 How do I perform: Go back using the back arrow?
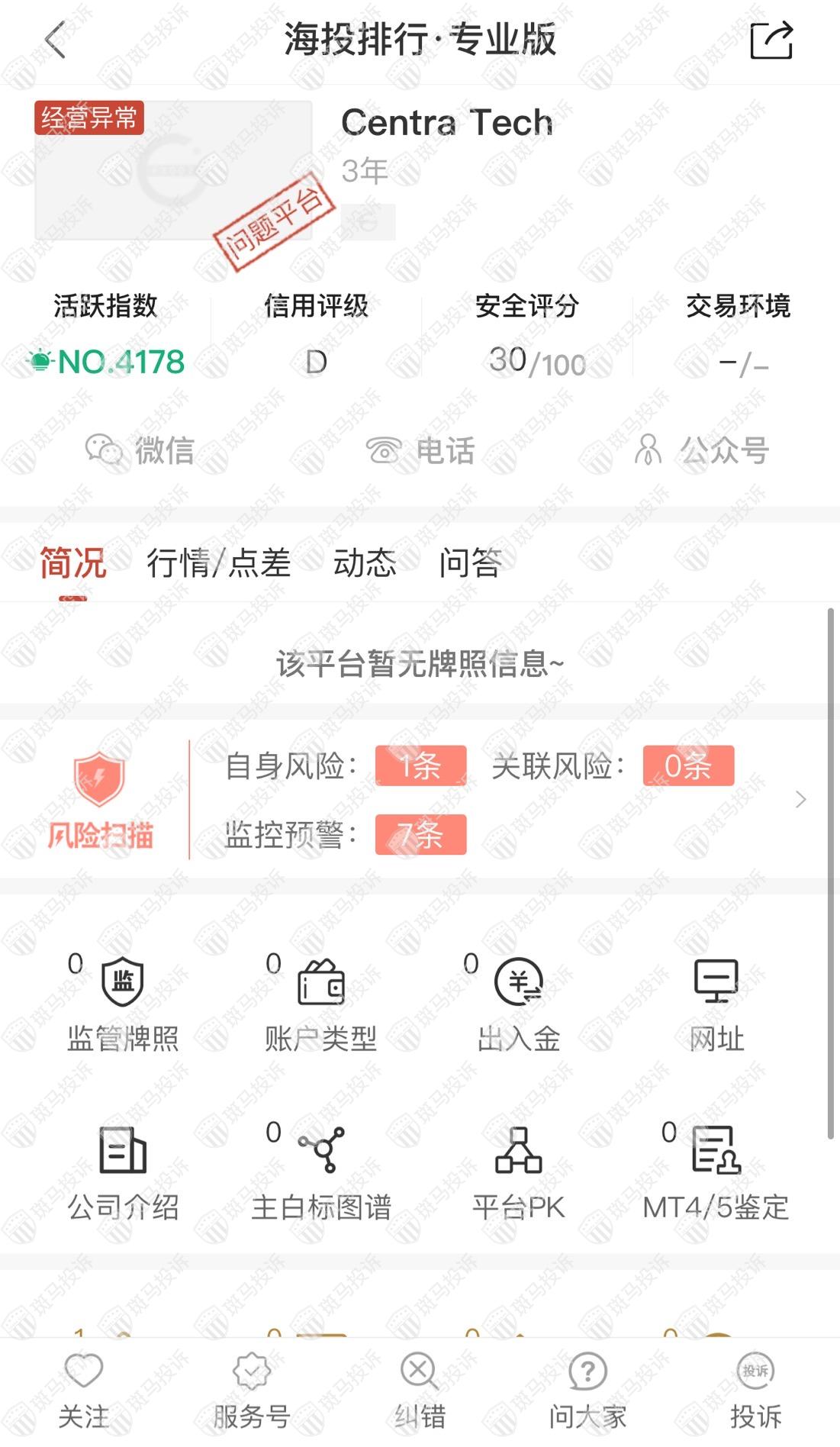click(56, 40)
